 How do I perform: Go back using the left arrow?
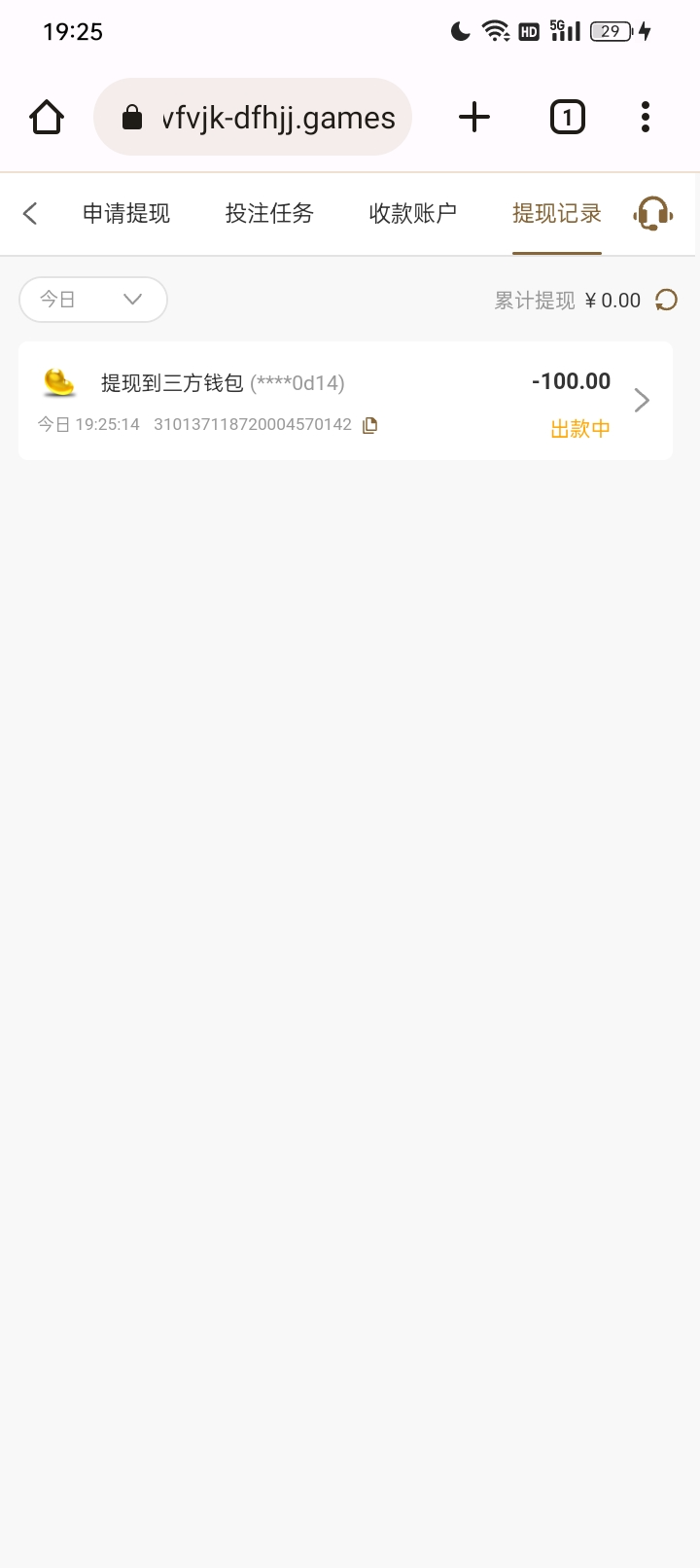click(30, 214)
